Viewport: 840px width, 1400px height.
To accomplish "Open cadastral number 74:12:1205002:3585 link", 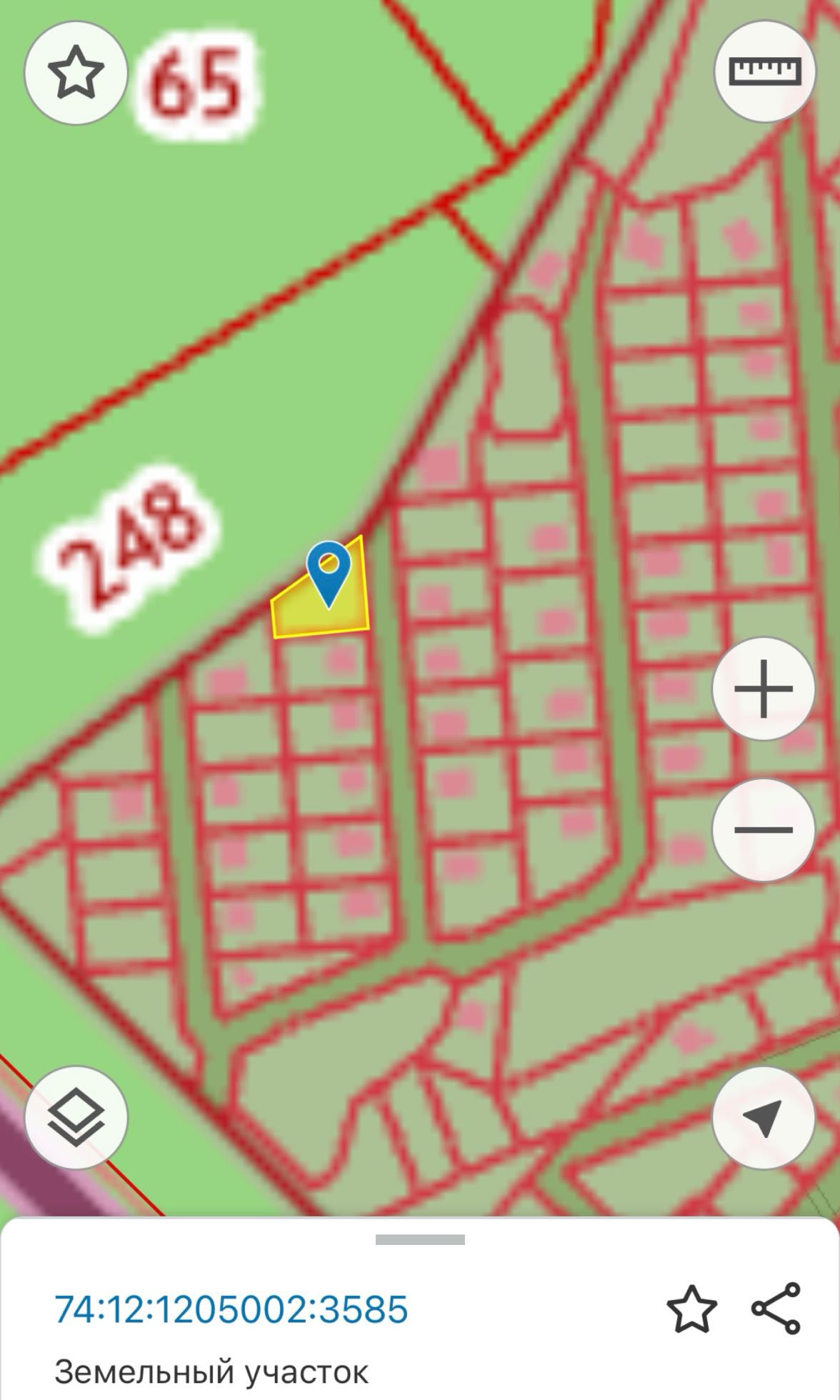I will click(x=231, y=1309).
